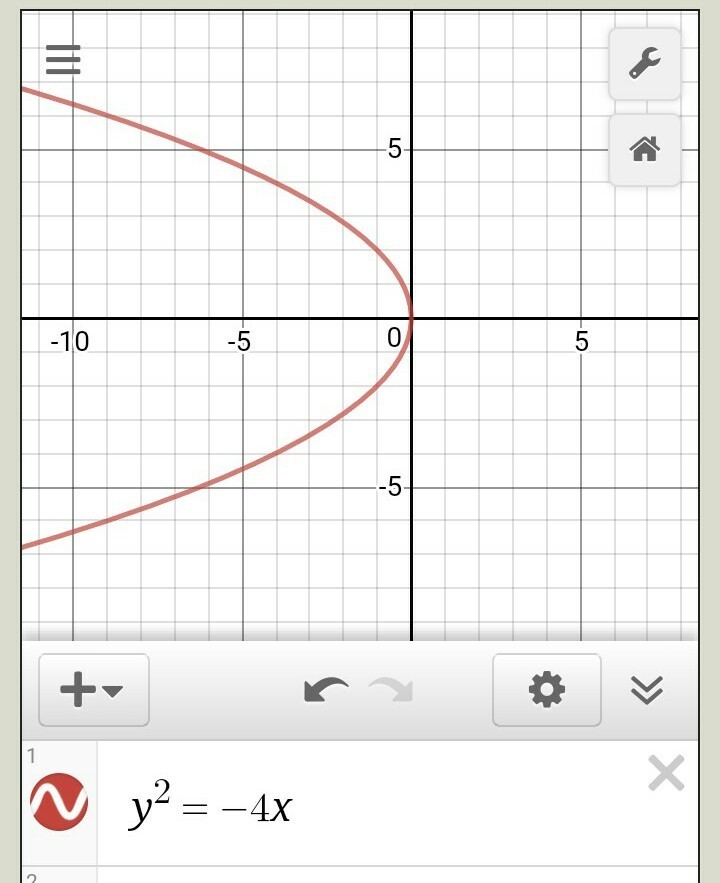Collapse the expression list panel
The height and width of the screenshot is (883, 720).
click(647, 690)
